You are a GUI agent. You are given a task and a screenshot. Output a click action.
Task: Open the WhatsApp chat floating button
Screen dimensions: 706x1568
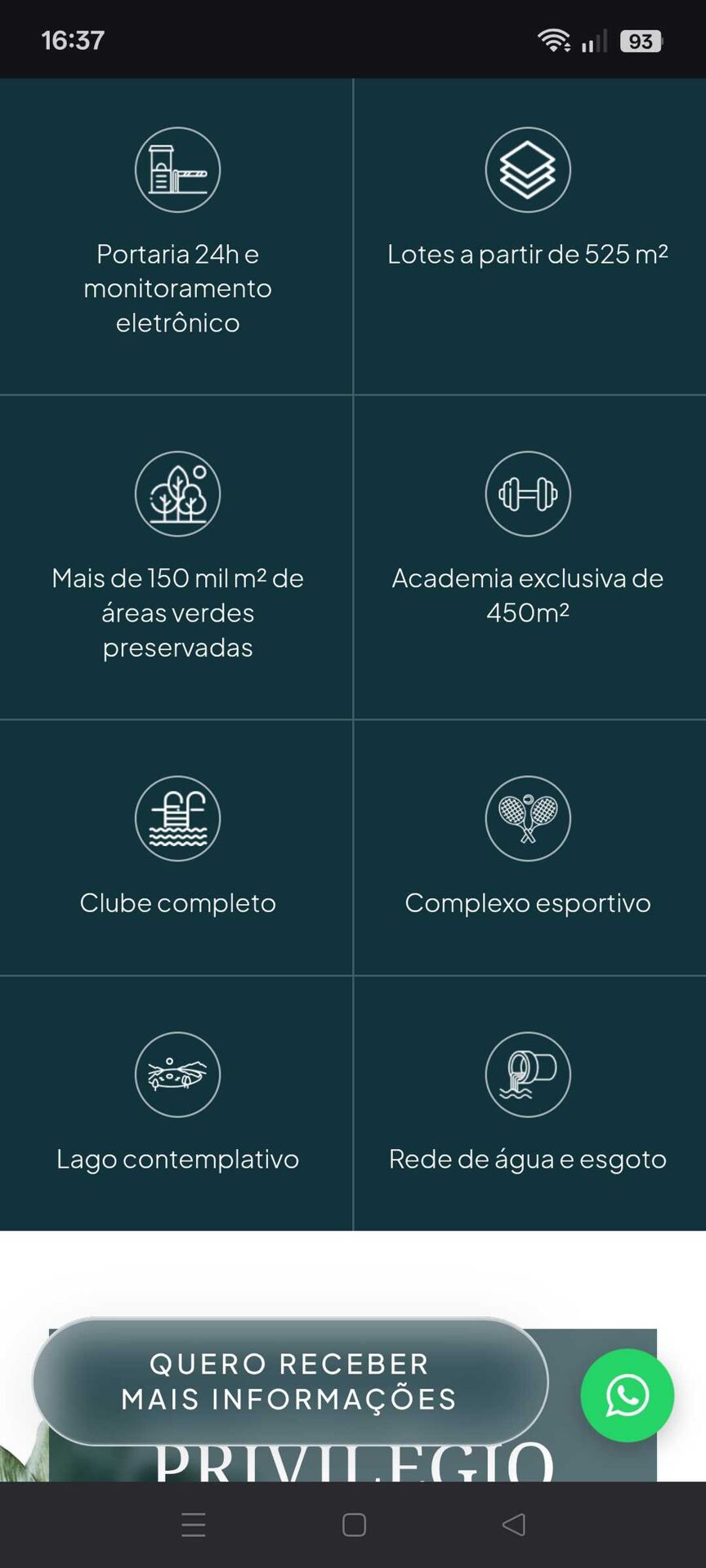627,1395
